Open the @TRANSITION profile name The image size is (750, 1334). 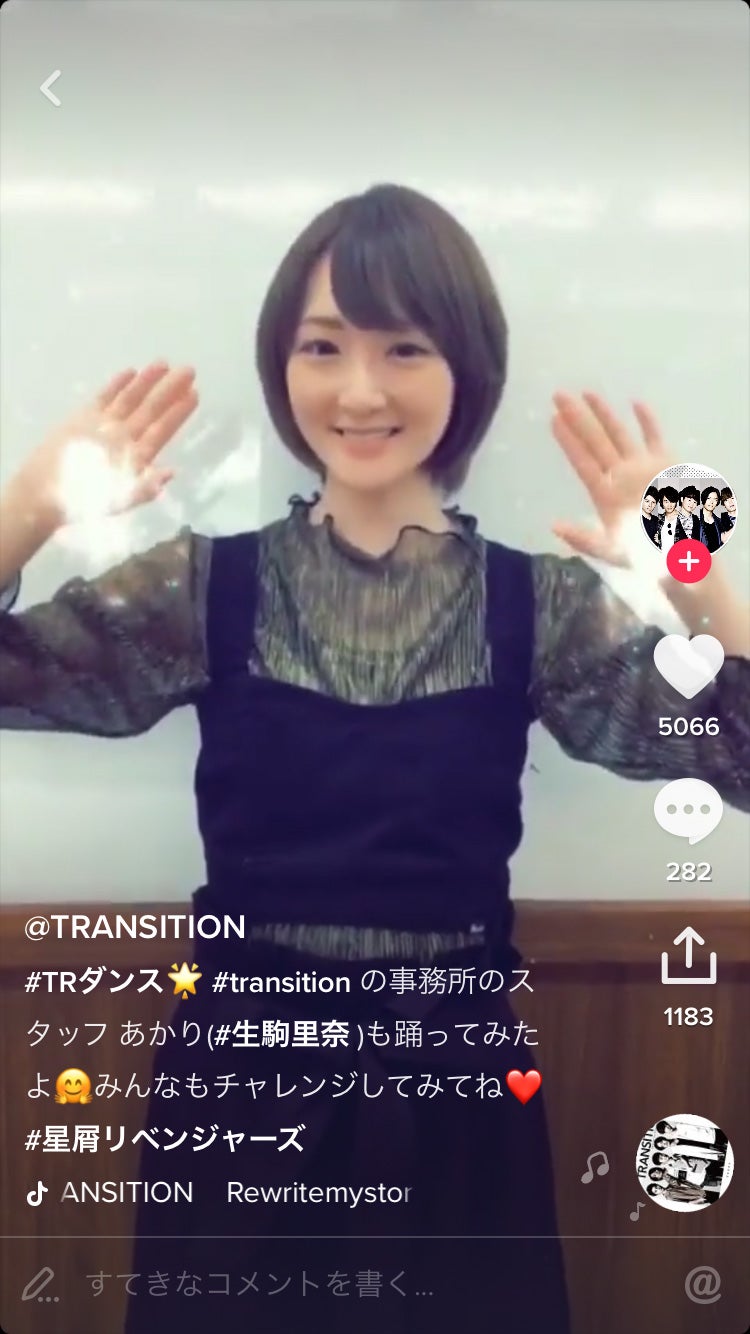tap(133, 928)
